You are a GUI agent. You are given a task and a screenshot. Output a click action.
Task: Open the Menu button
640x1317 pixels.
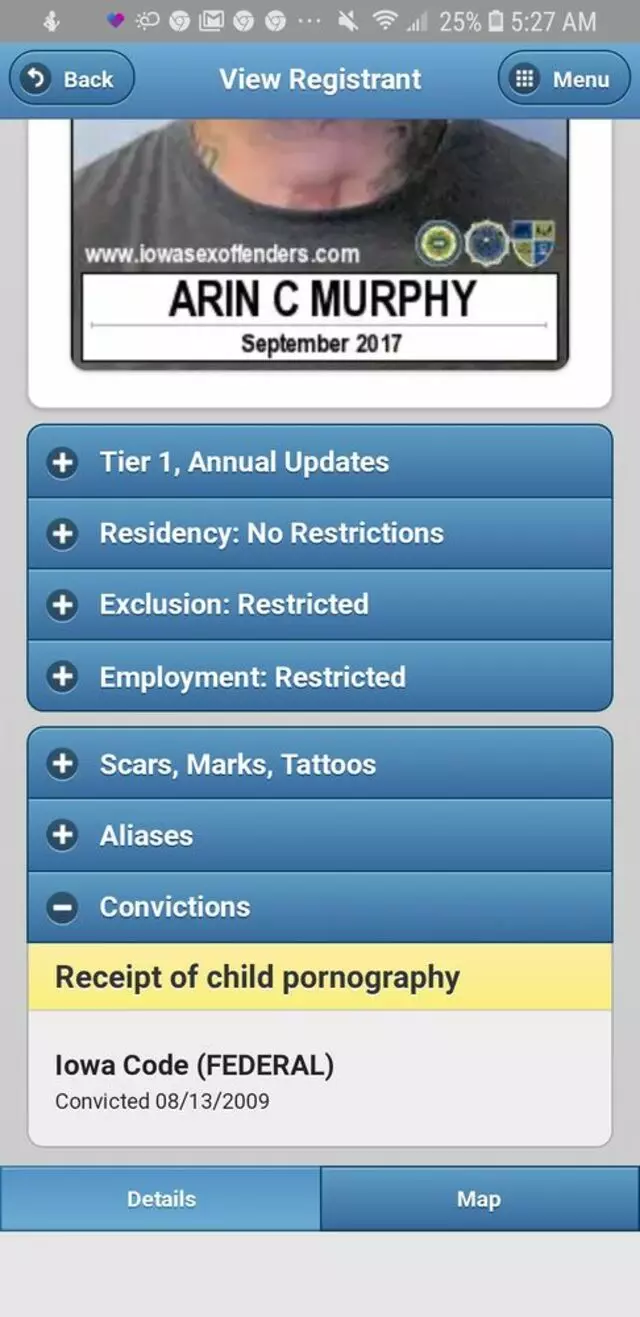[x=563, y=79]
